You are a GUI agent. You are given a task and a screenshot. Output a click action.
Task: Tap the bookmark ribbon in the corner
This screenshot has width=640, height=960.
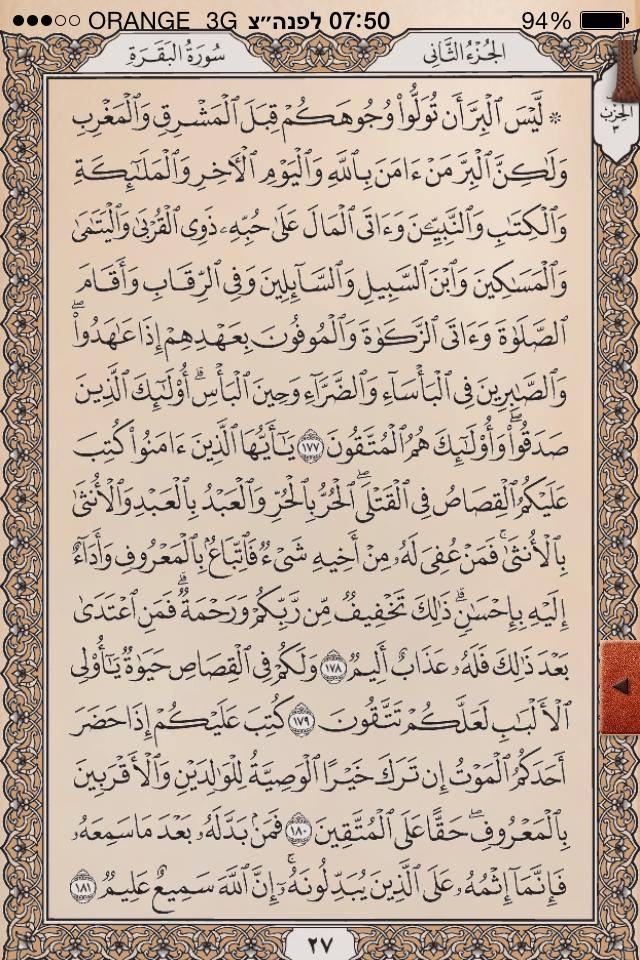[627, 71]
